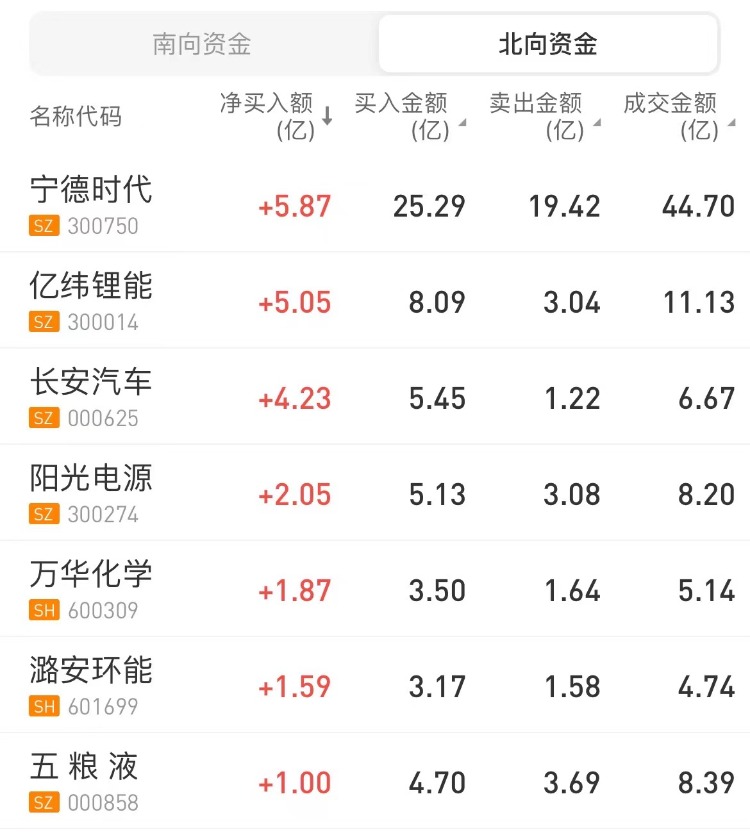Sort stocks by 卖出金额 column
750x835 pixels.
544,115
